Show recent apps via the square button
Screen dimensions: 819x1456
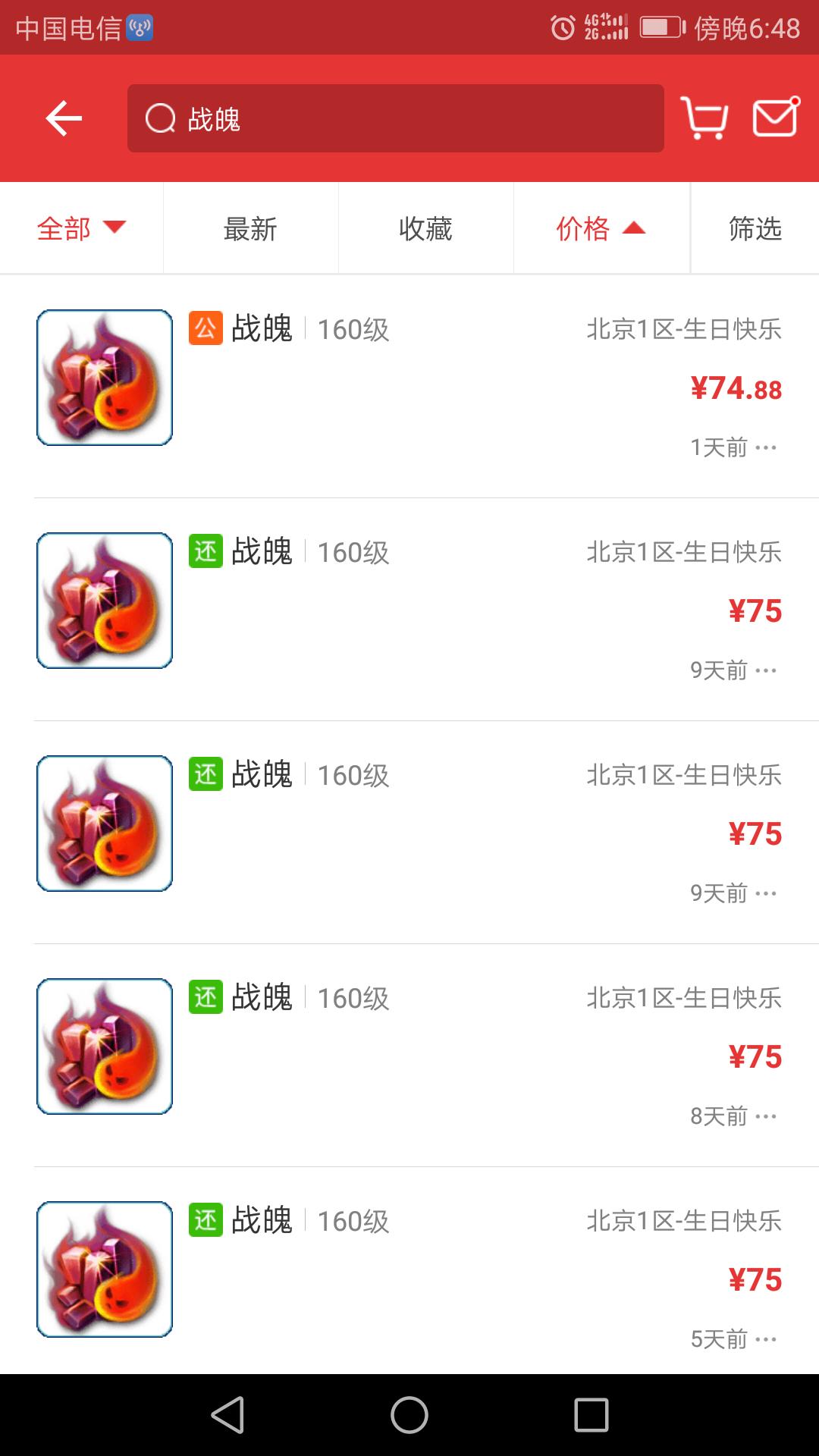tap(591, 1415)
